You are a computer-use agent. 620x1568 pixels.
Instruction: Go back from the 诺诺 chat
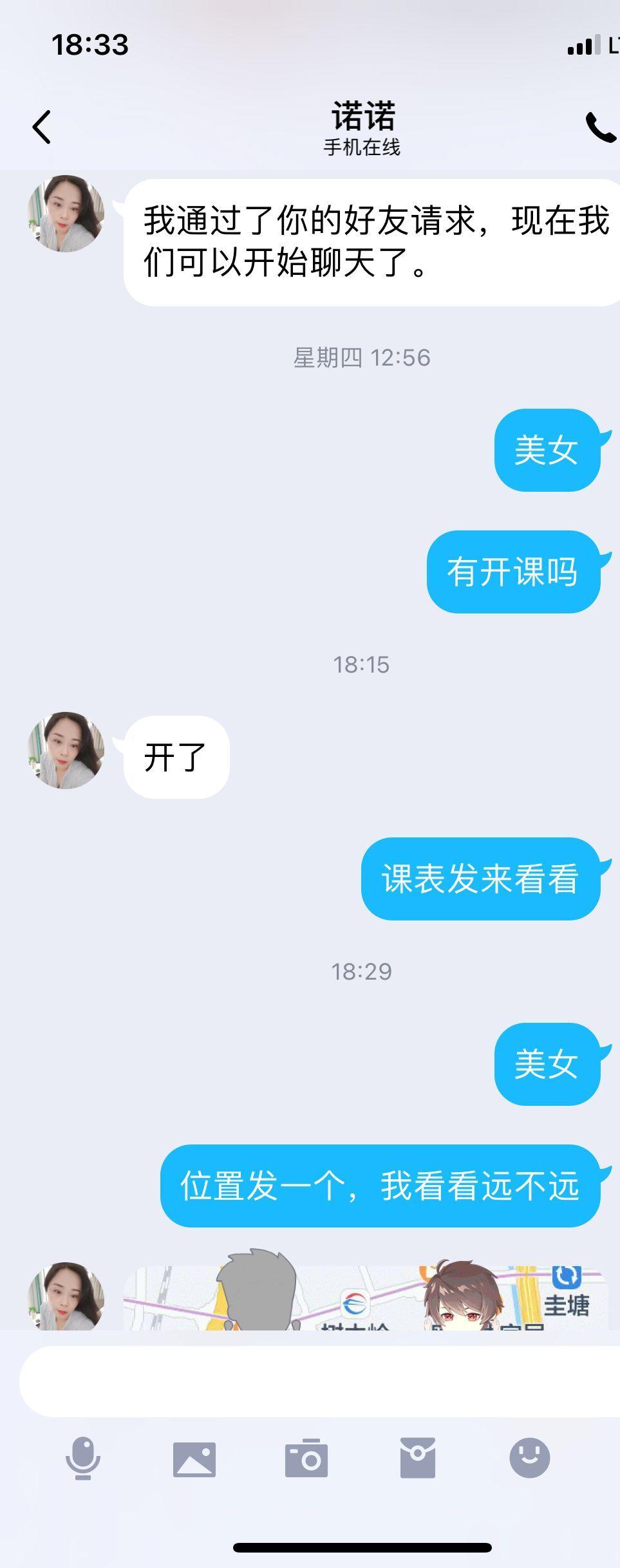(42, 127)
